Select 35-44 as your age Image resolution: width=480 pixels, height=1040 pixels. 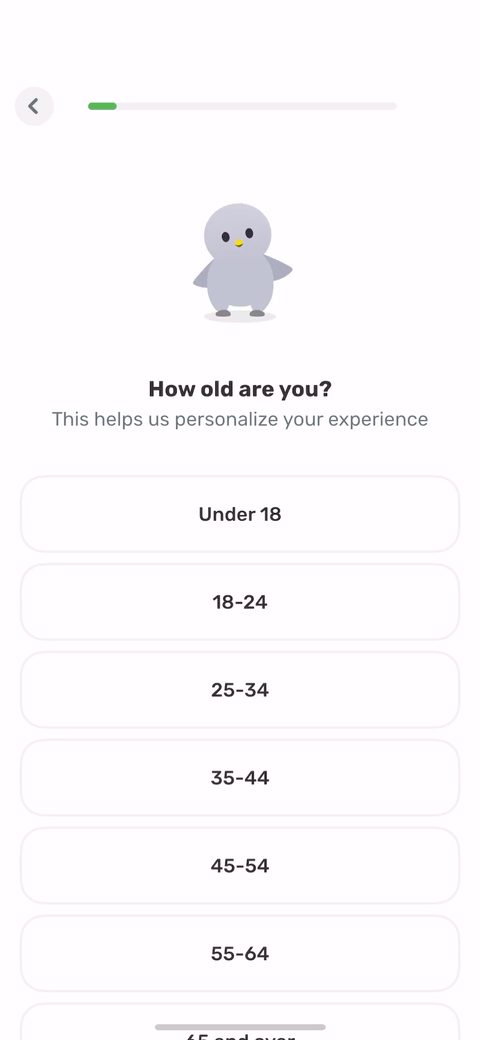click(240, 778)
